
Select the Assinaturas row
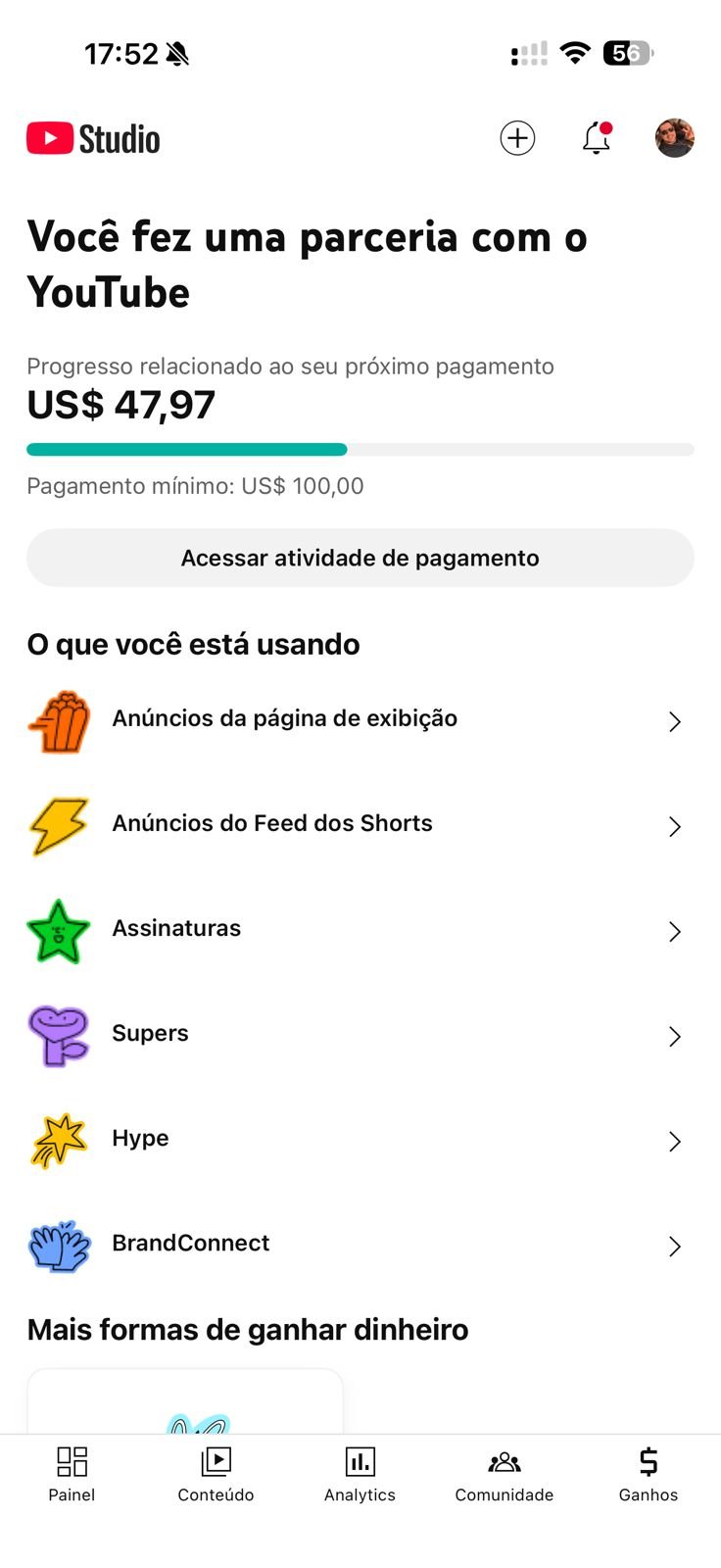360,930
